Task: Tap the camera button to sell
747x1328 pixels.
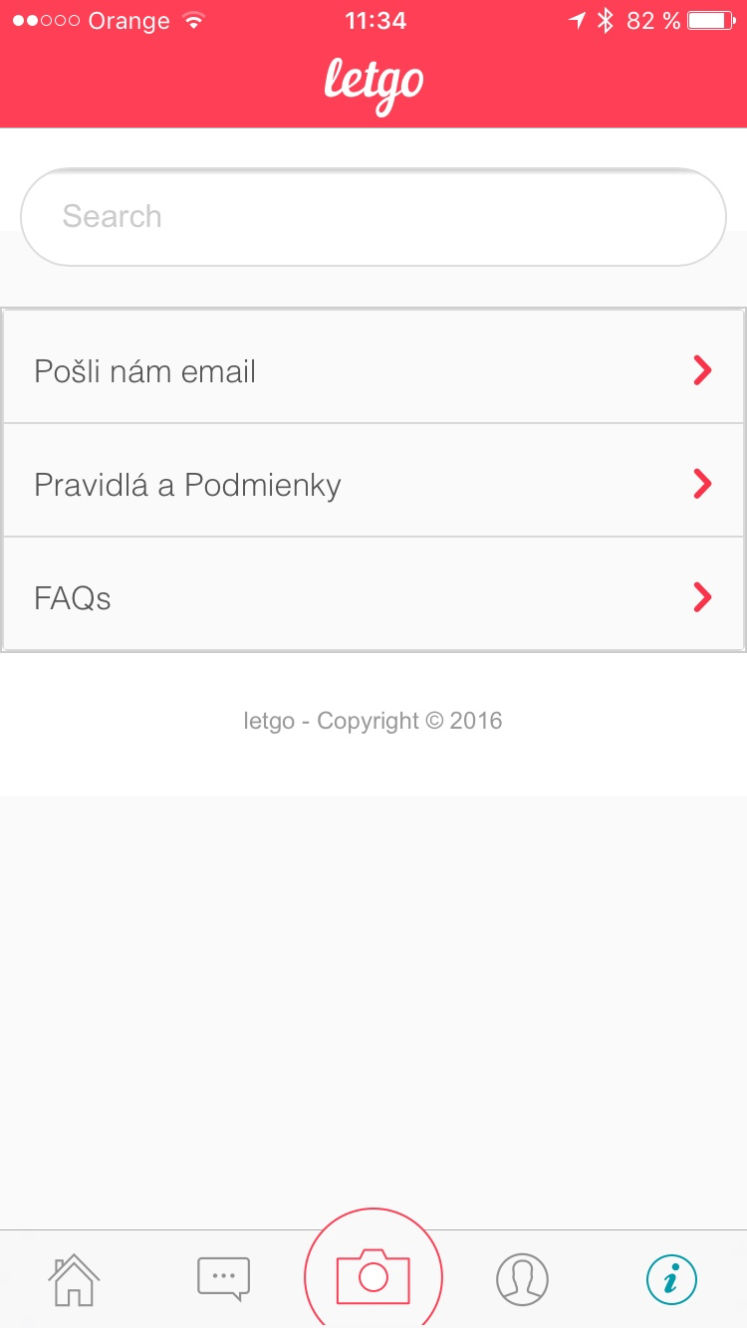Action: (373, 1274)
